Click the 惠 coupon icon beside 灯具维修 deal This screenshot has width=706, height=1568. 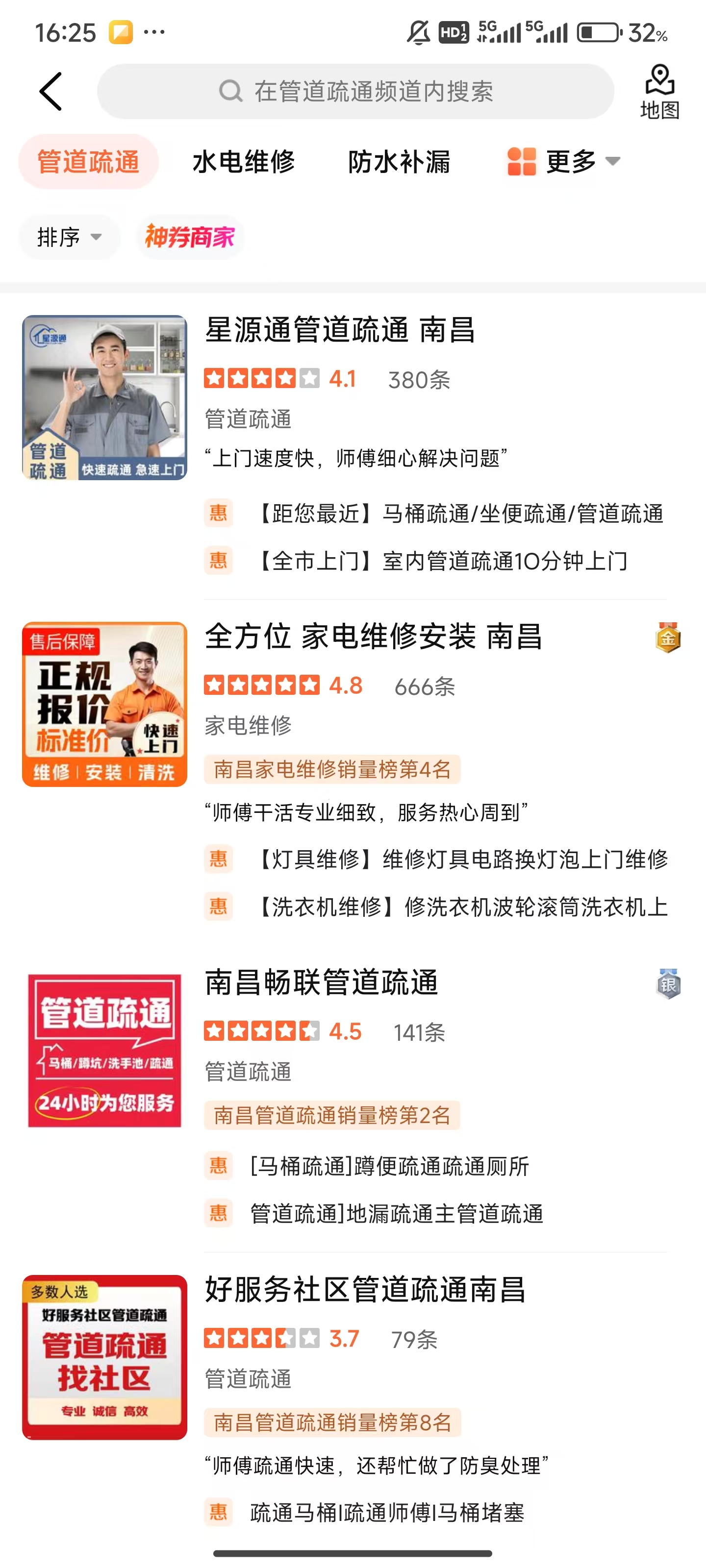[219, 860]
